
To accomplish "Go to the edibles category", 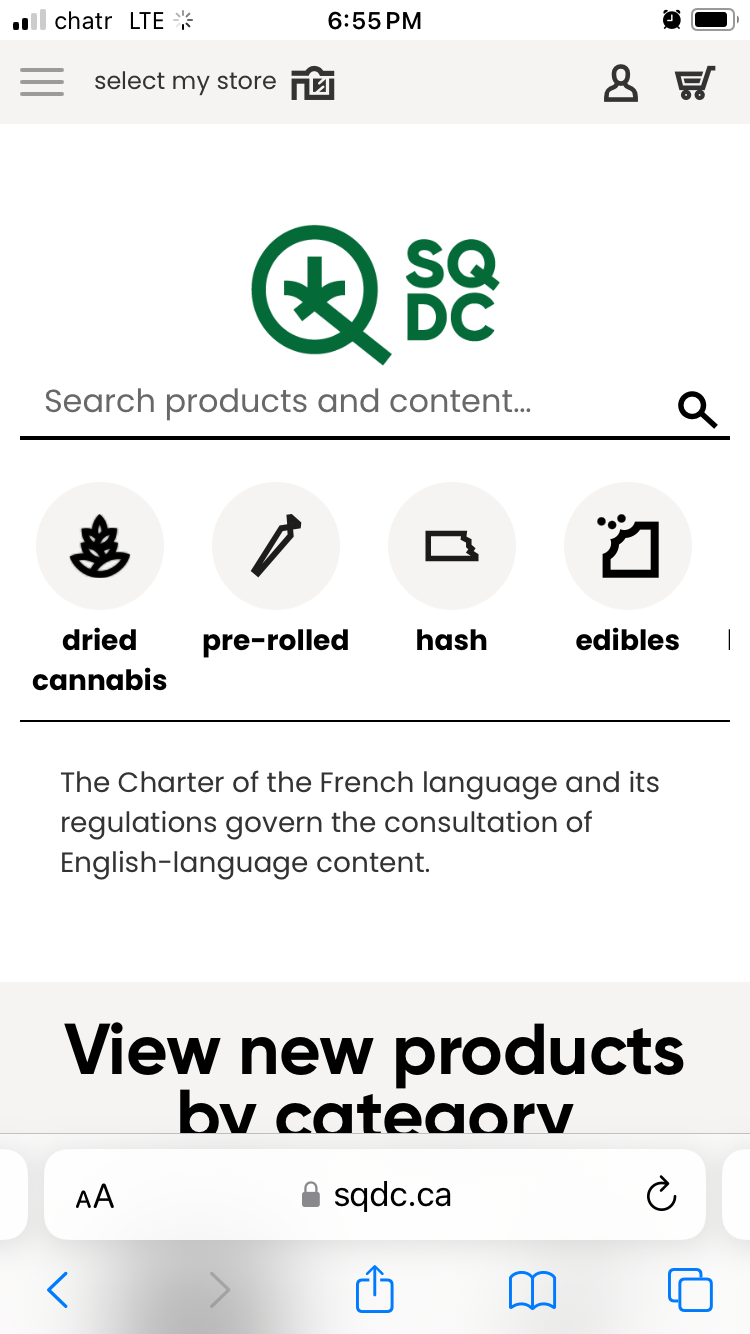I will (x=628, y=546).
